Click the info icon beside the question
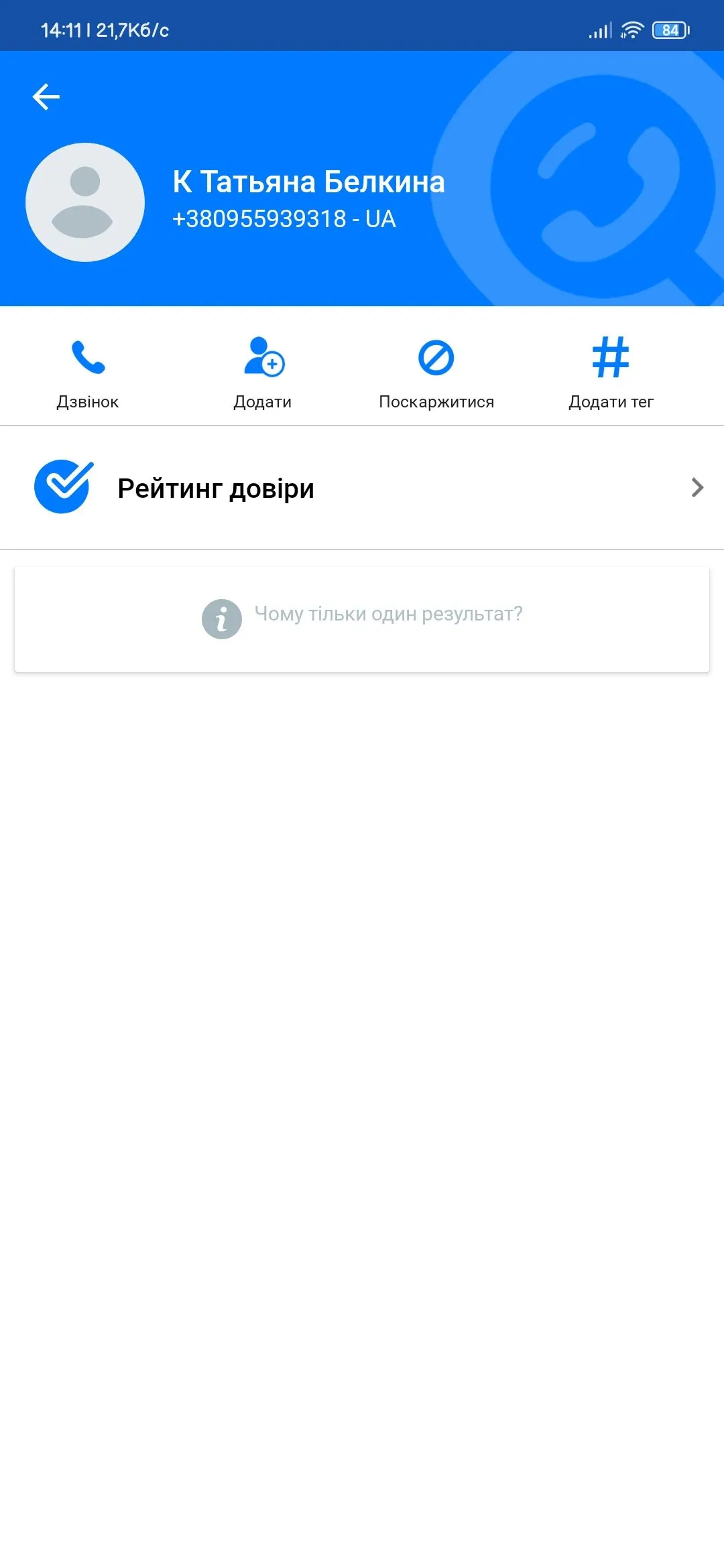Image resolution: width=724 pixels, height=1568 pixels. 221,618
